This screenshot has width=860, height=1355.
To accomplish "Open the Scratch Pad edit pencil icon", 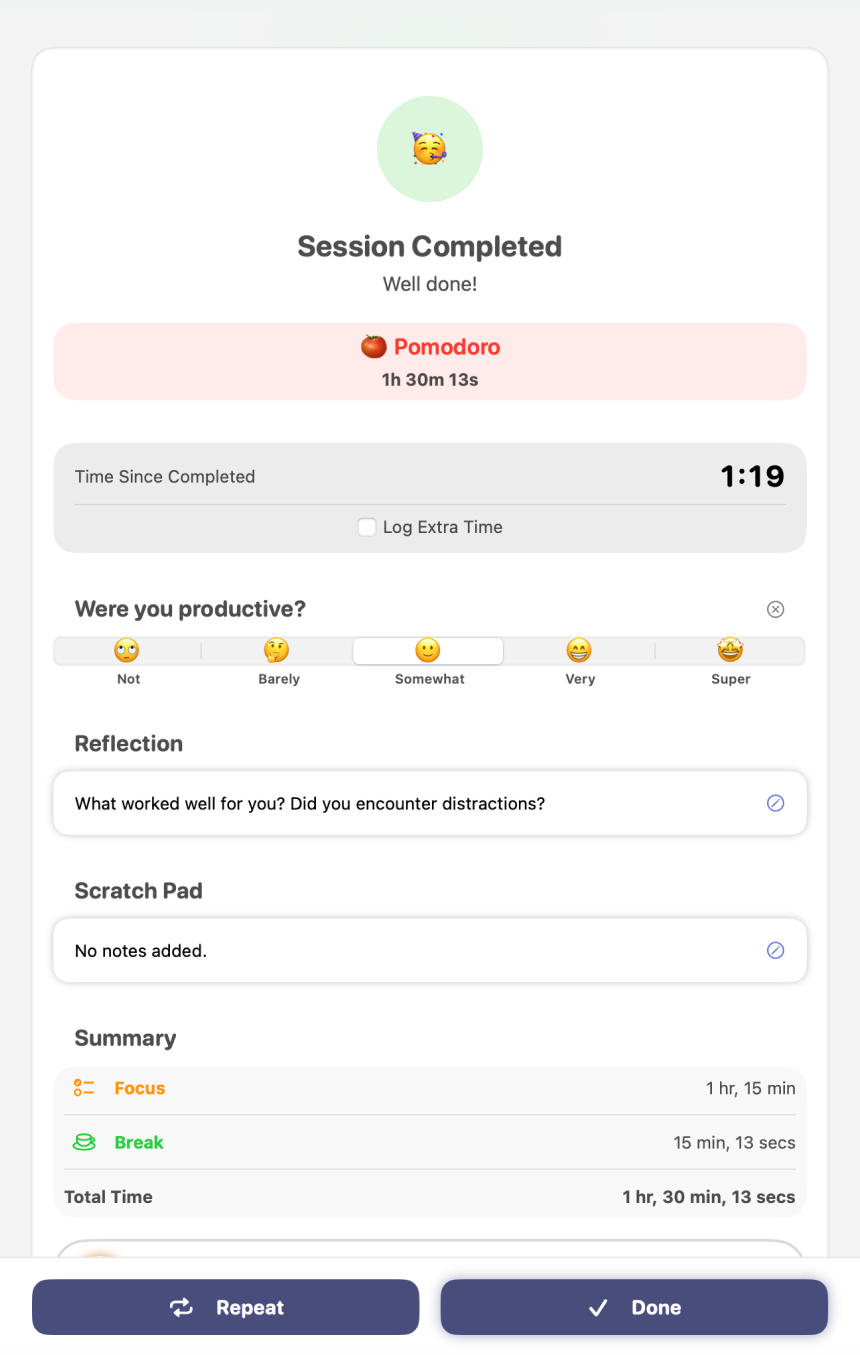I will coord(775,950).
